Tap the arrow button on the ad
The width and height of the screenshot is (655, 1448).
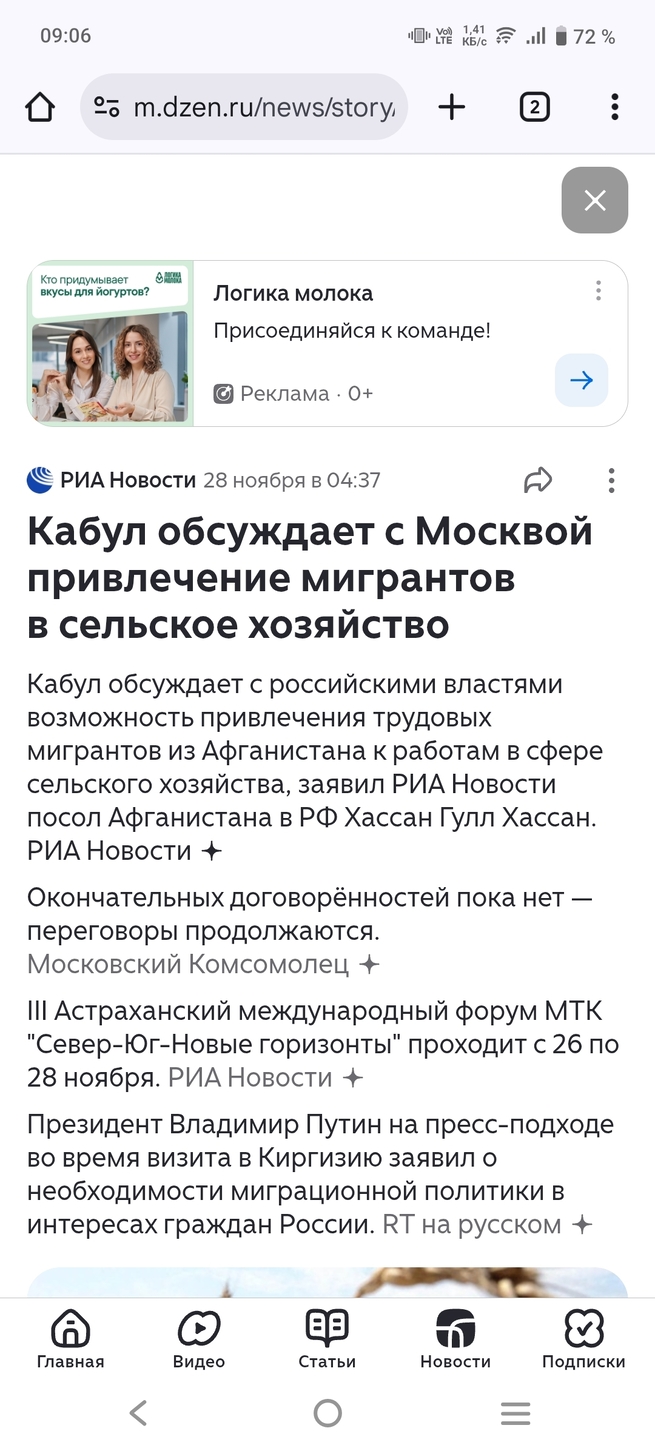581,380
